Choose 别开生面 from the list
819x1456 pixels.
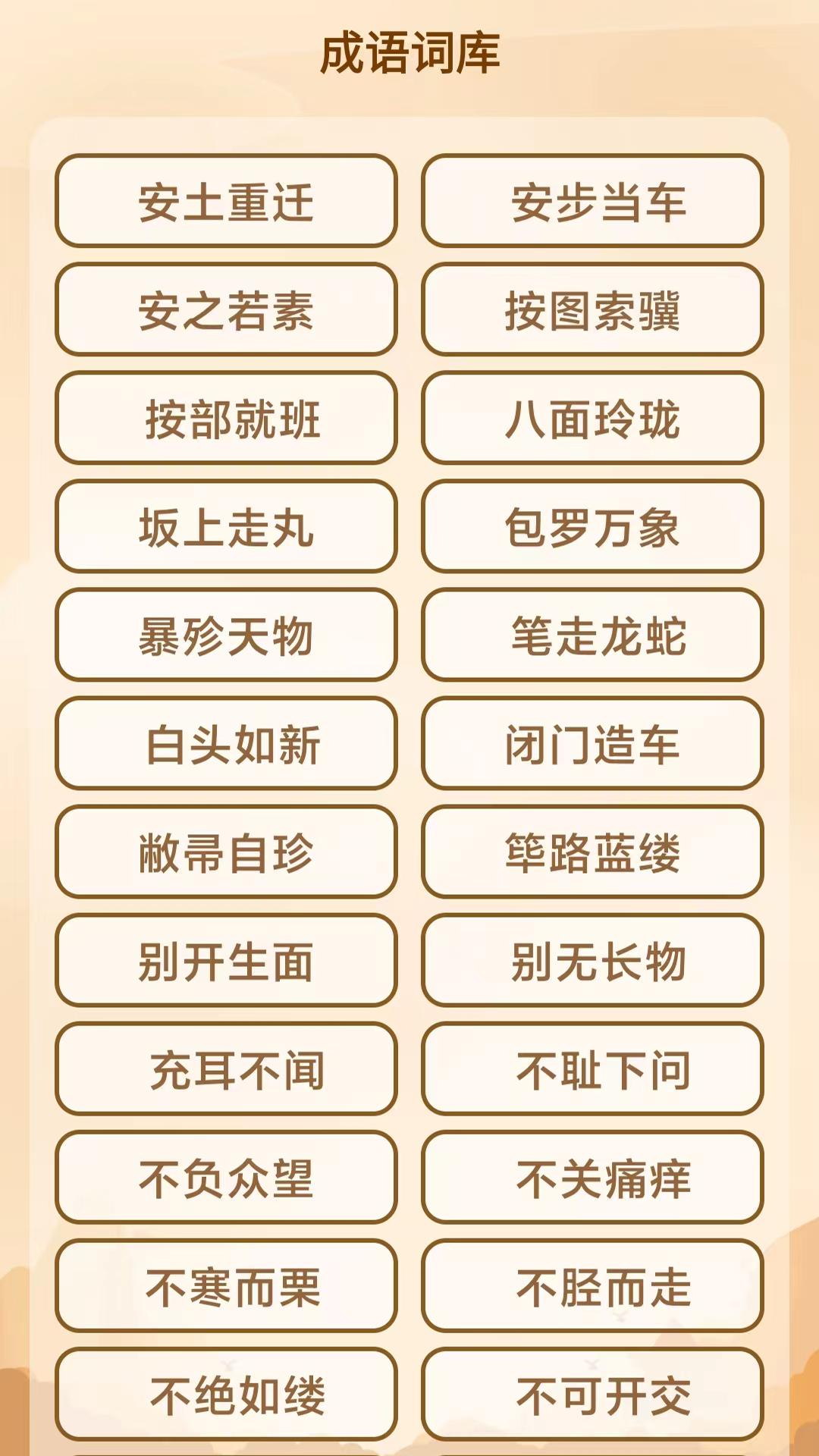pos(226,960)
